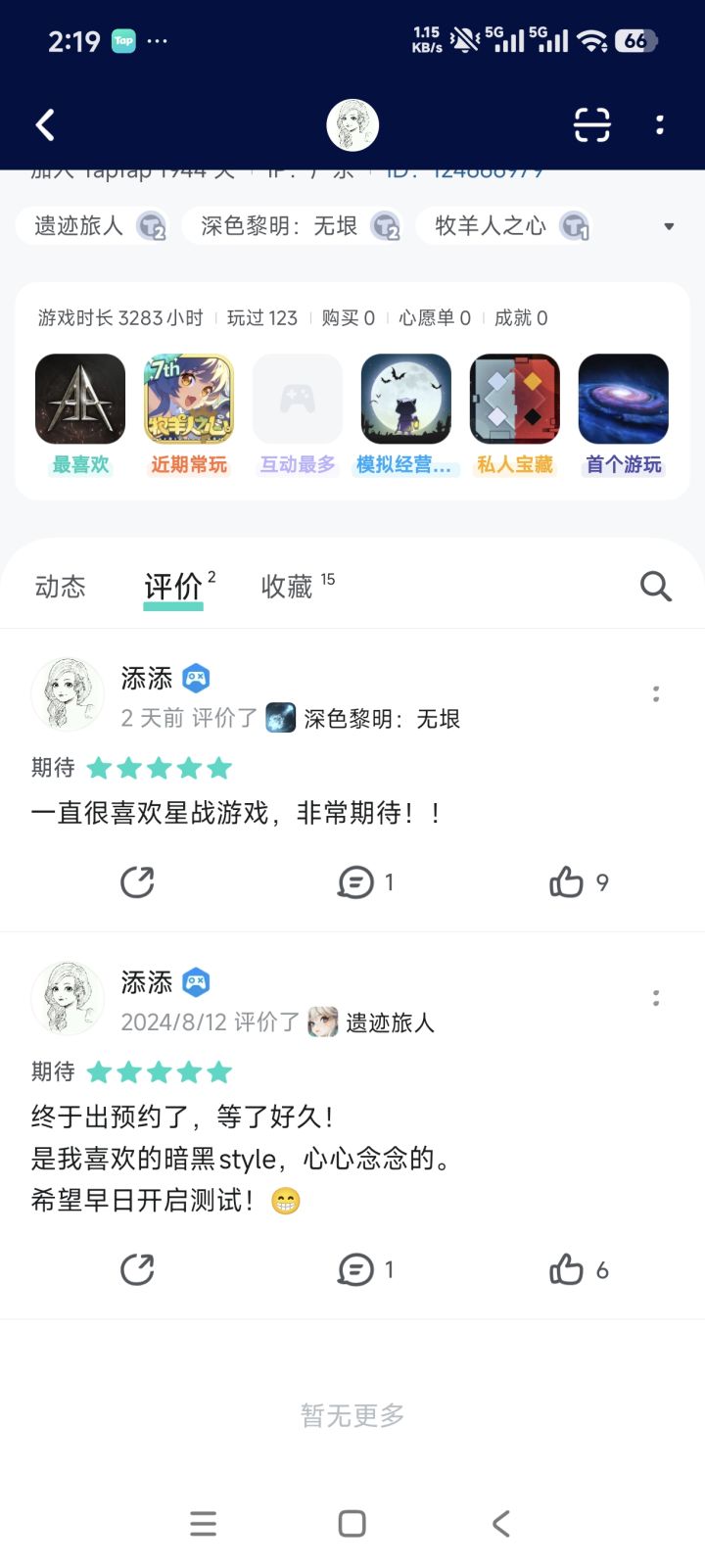Open the top-right overflow menu

(659, 125)
